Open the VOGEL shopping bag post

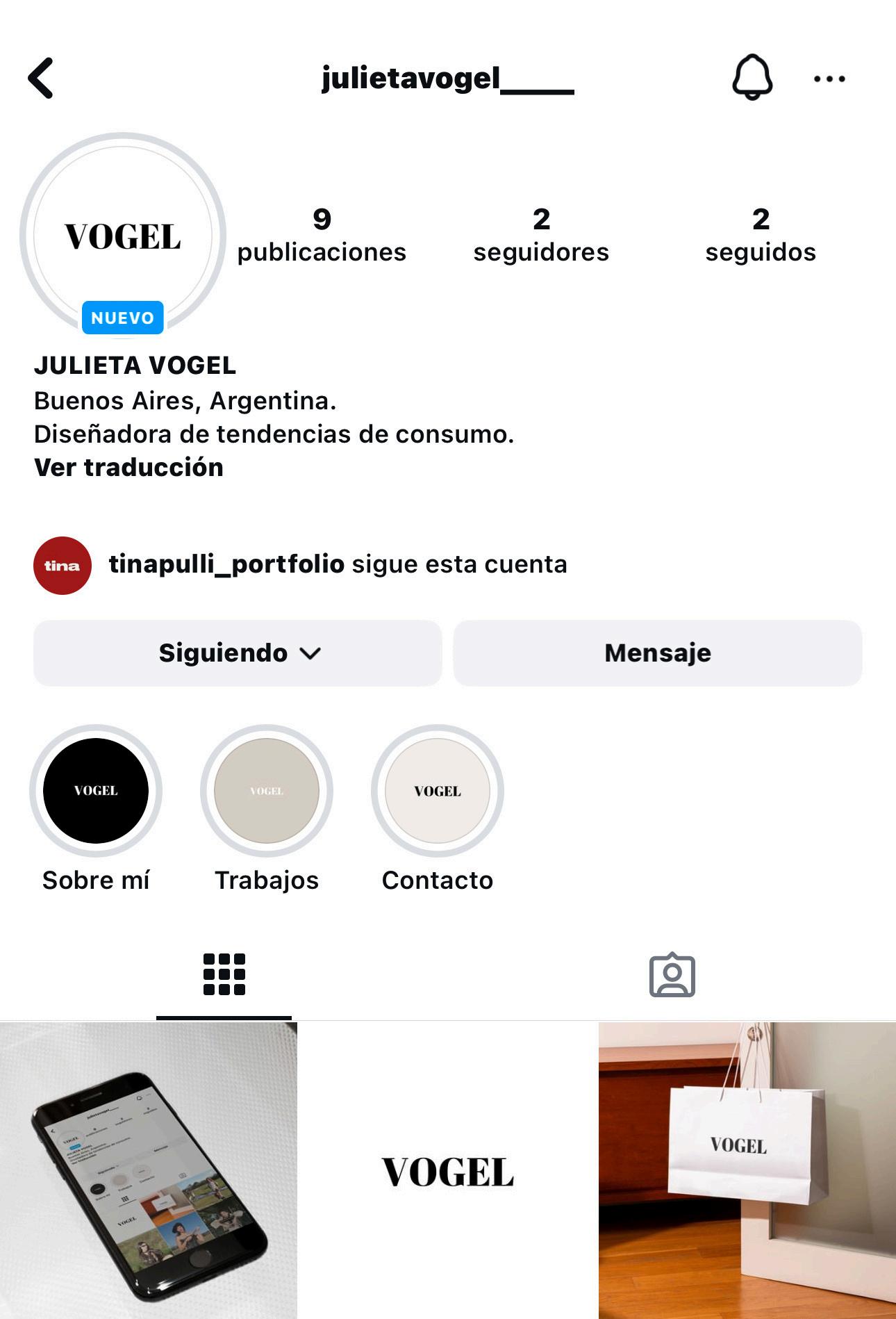click(747, 1170)
